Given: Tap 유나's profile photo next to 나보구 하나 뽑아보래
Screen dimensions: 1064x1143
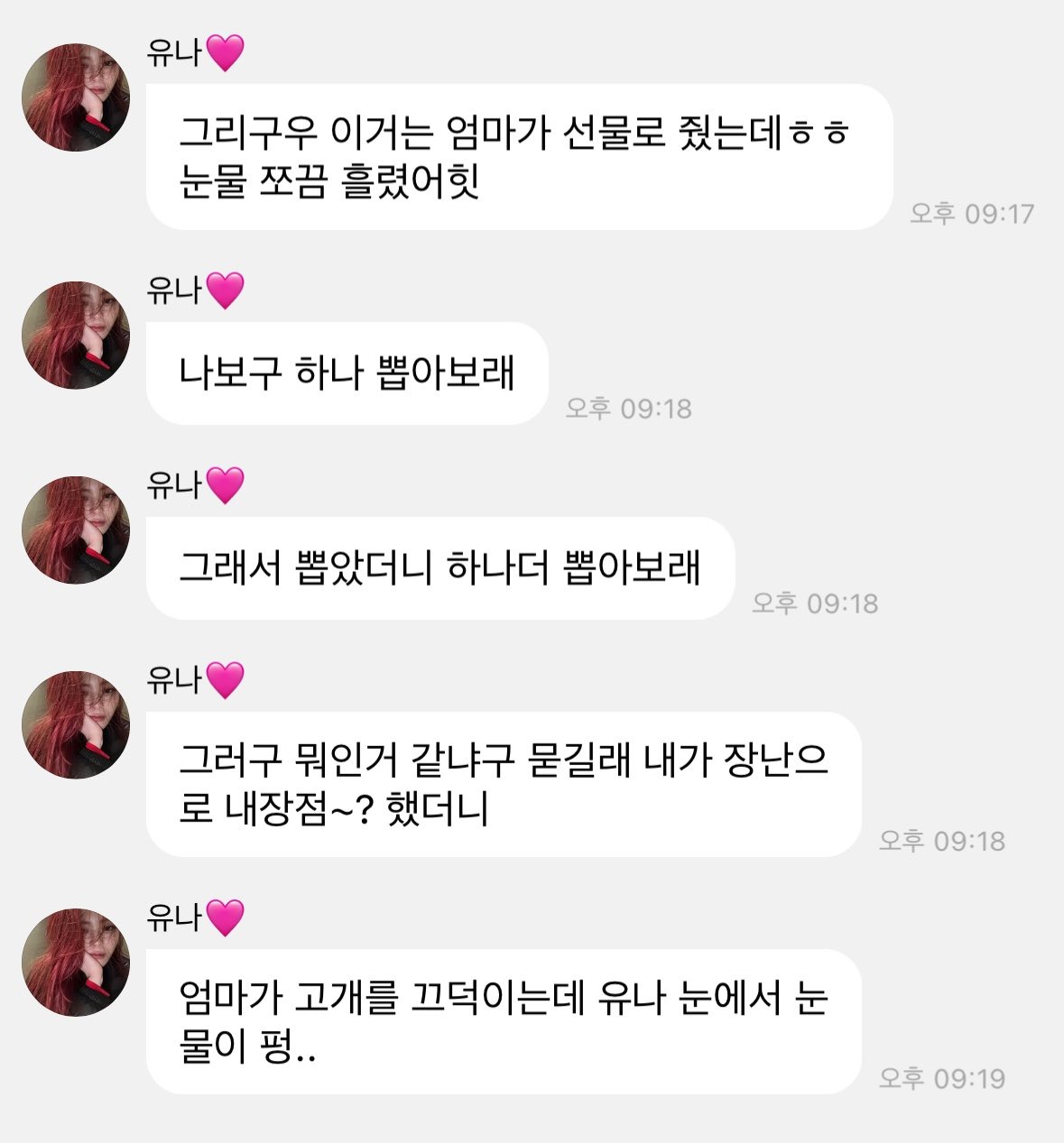Looking at the screenshot, I should pyautogui.click(x=76, y=336).
